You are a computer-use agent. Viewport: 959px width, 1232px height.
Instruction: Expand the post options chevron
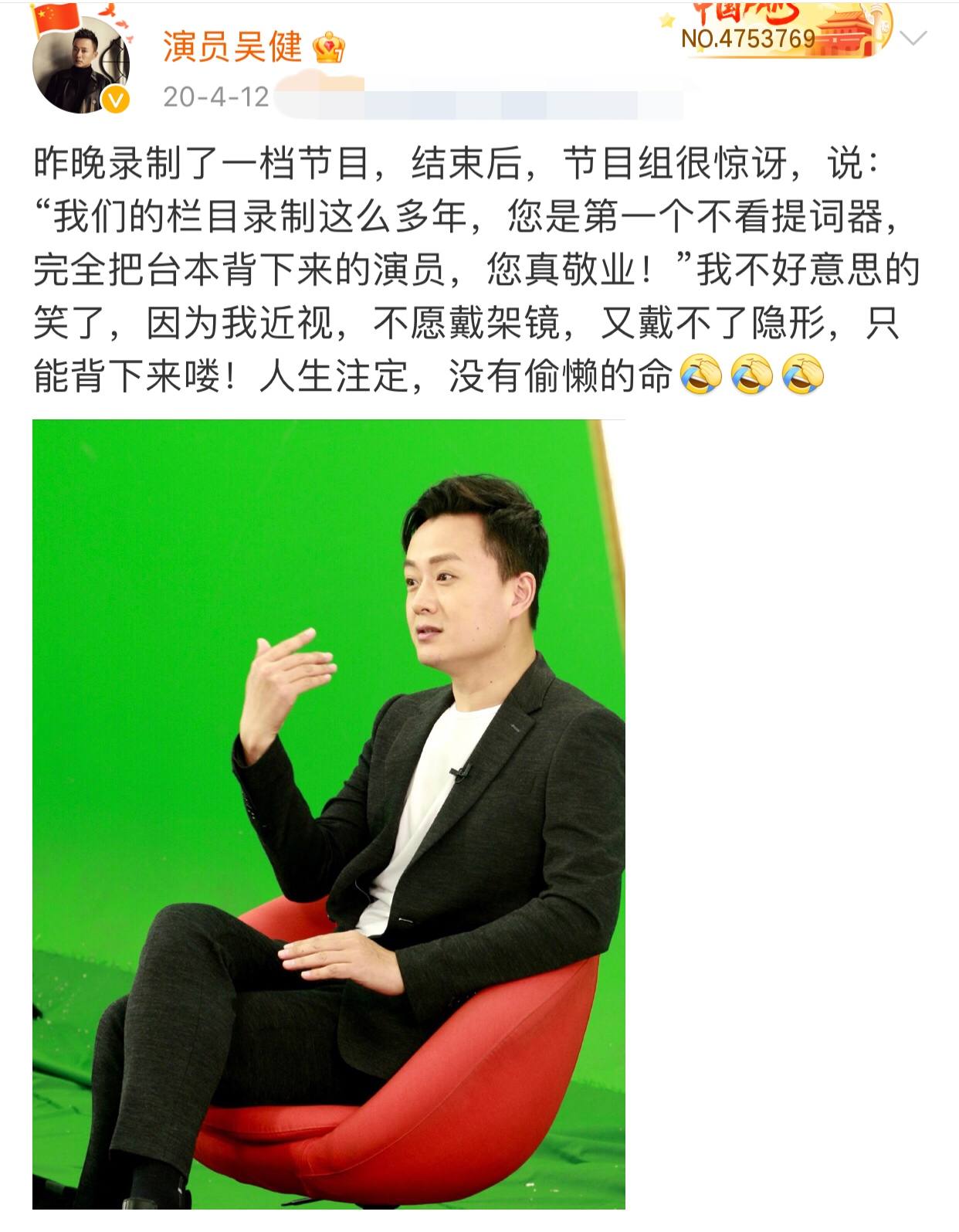coord(913,39)
